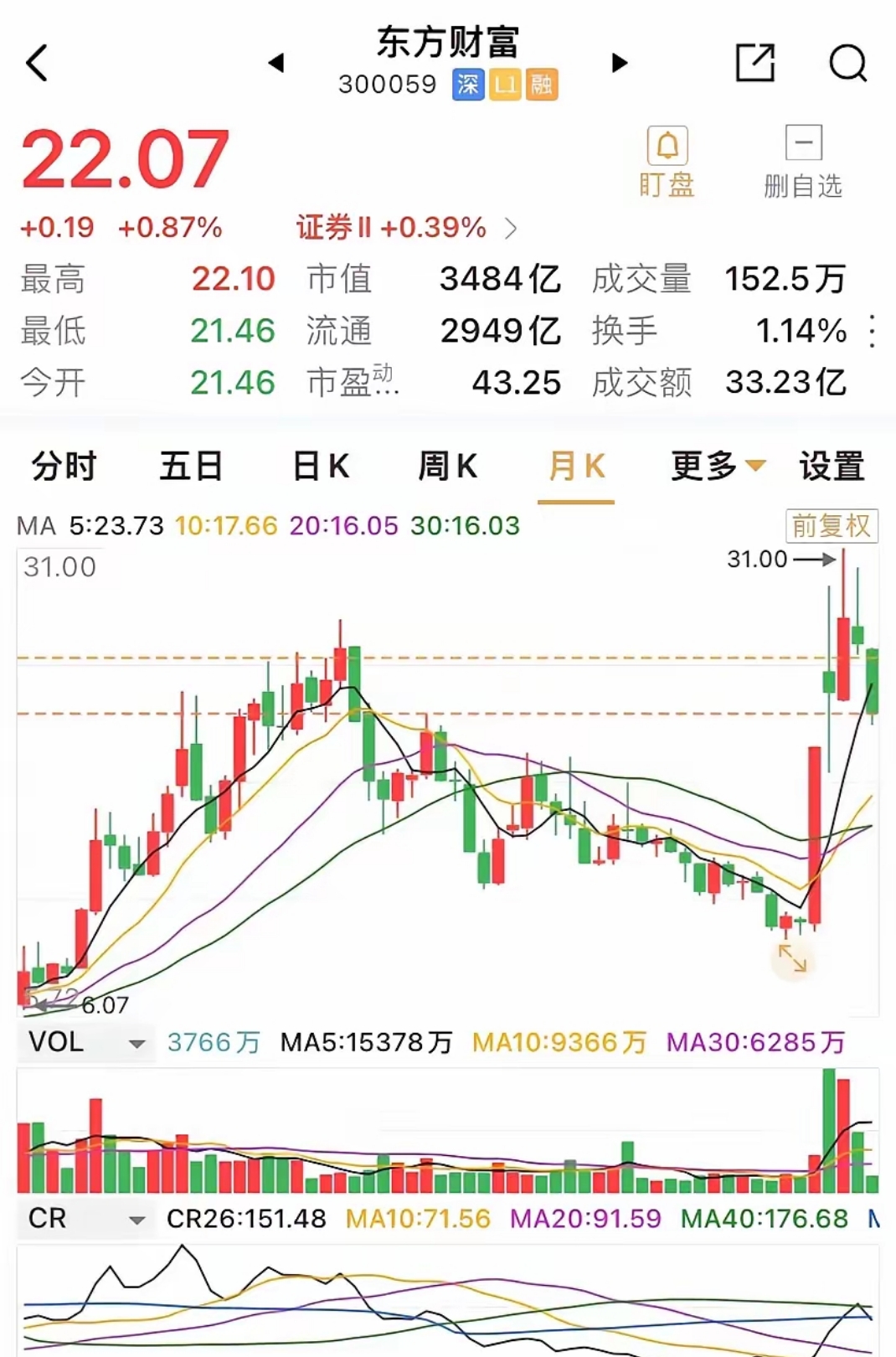Viewport: 896px width, 1357px height.
Task: Set a 盯盘 price alert
Action: pos(667,163)
